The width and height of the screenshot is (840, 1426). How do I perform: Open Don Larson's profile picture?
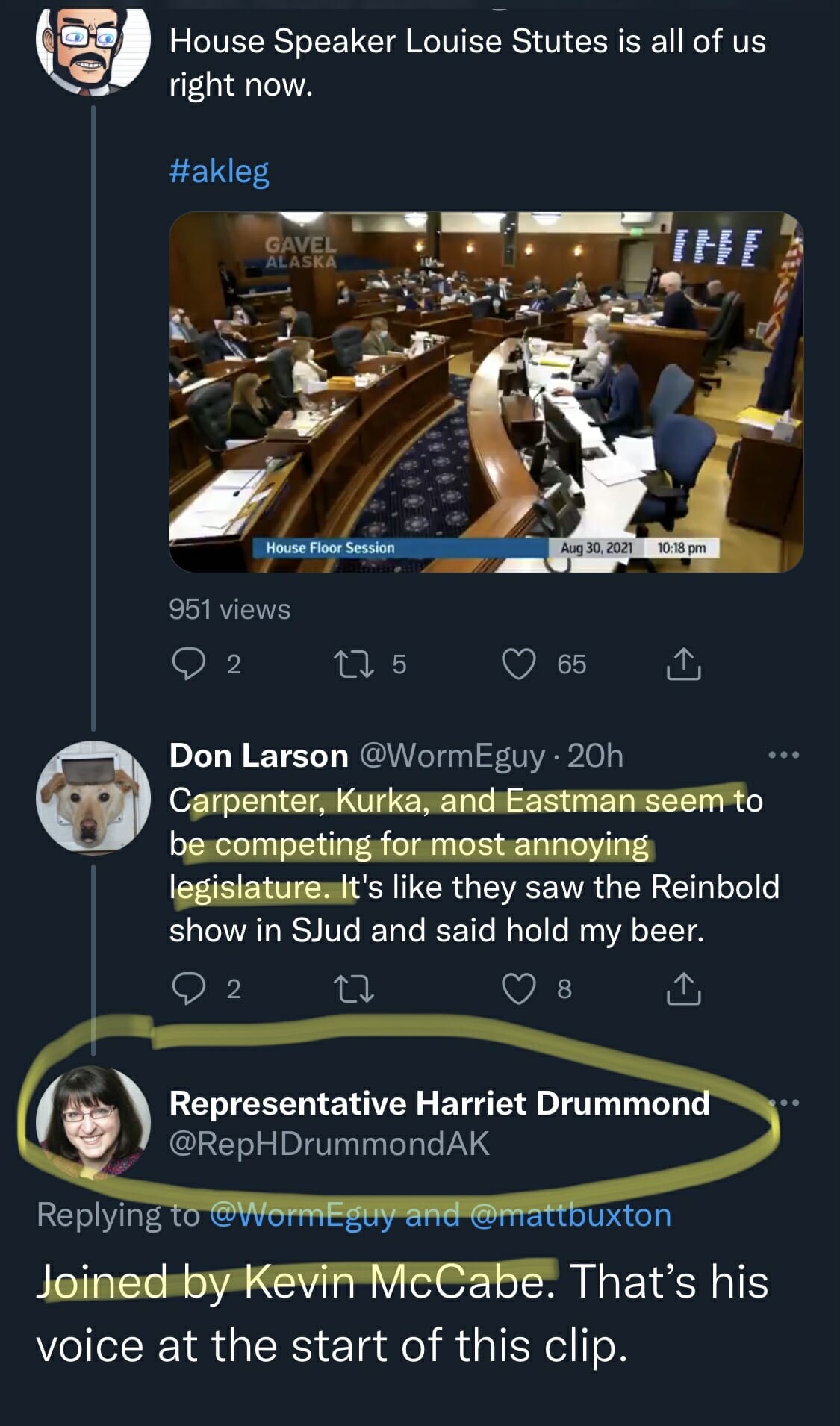click(93, 797)
